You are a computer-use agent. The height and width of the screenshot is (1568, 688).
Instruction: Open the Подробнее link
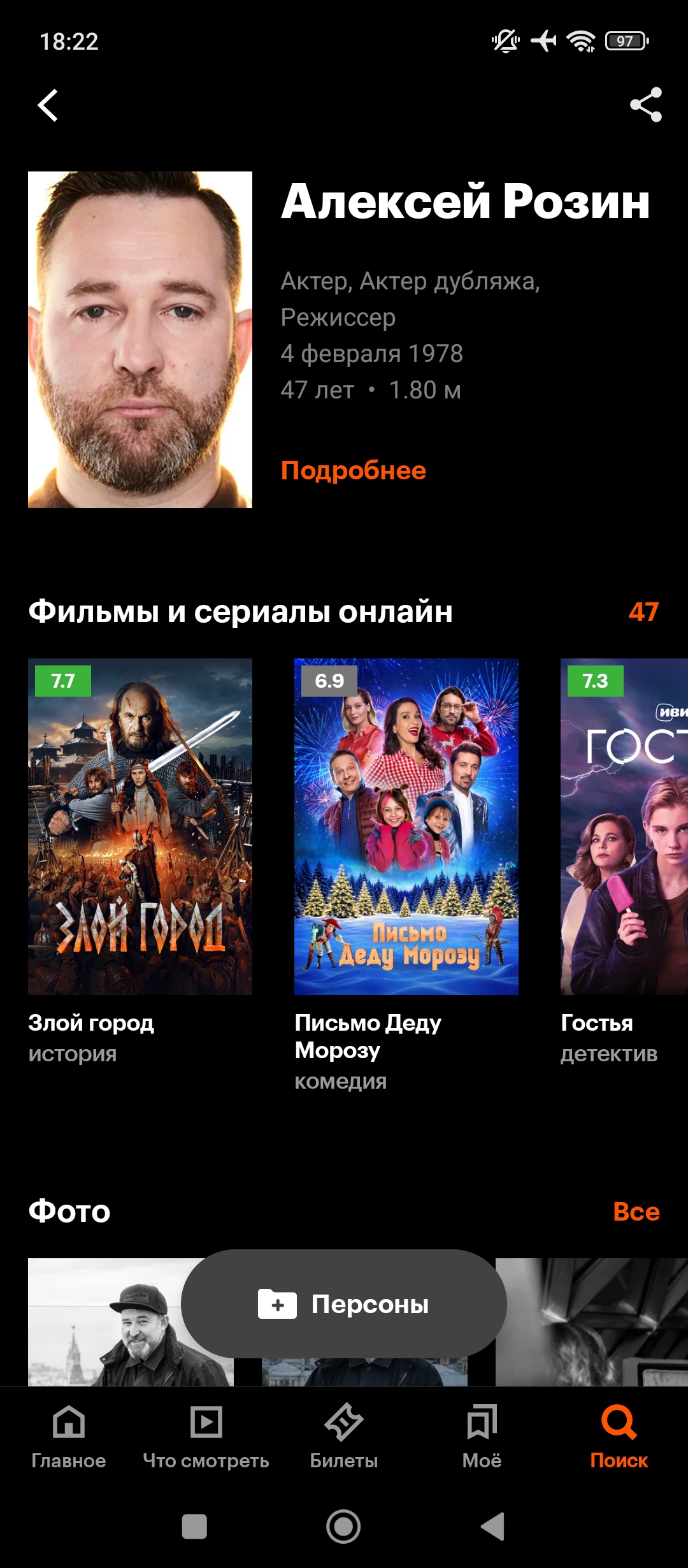pyautogui.click(x=353, y=470)
